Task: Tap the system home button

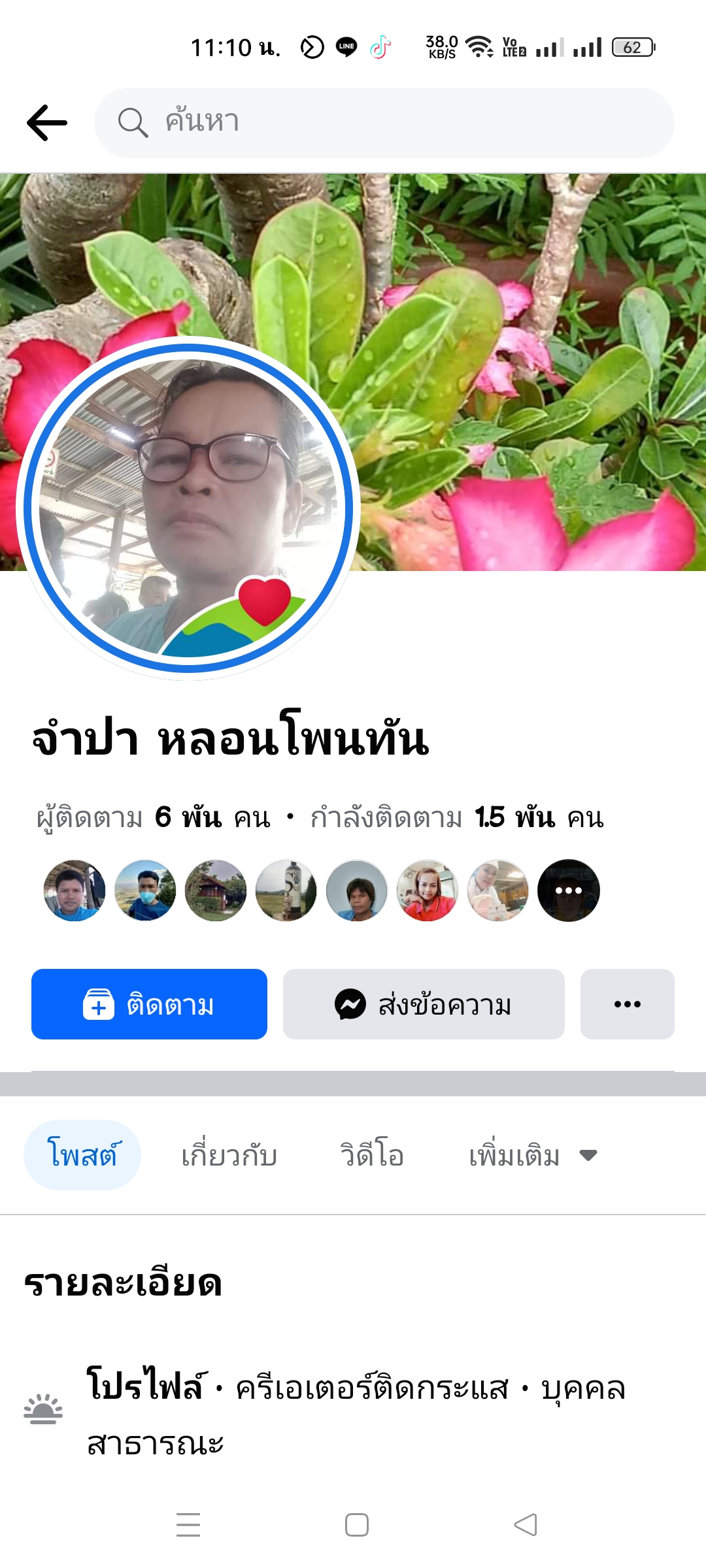Action: [356, 1525]
